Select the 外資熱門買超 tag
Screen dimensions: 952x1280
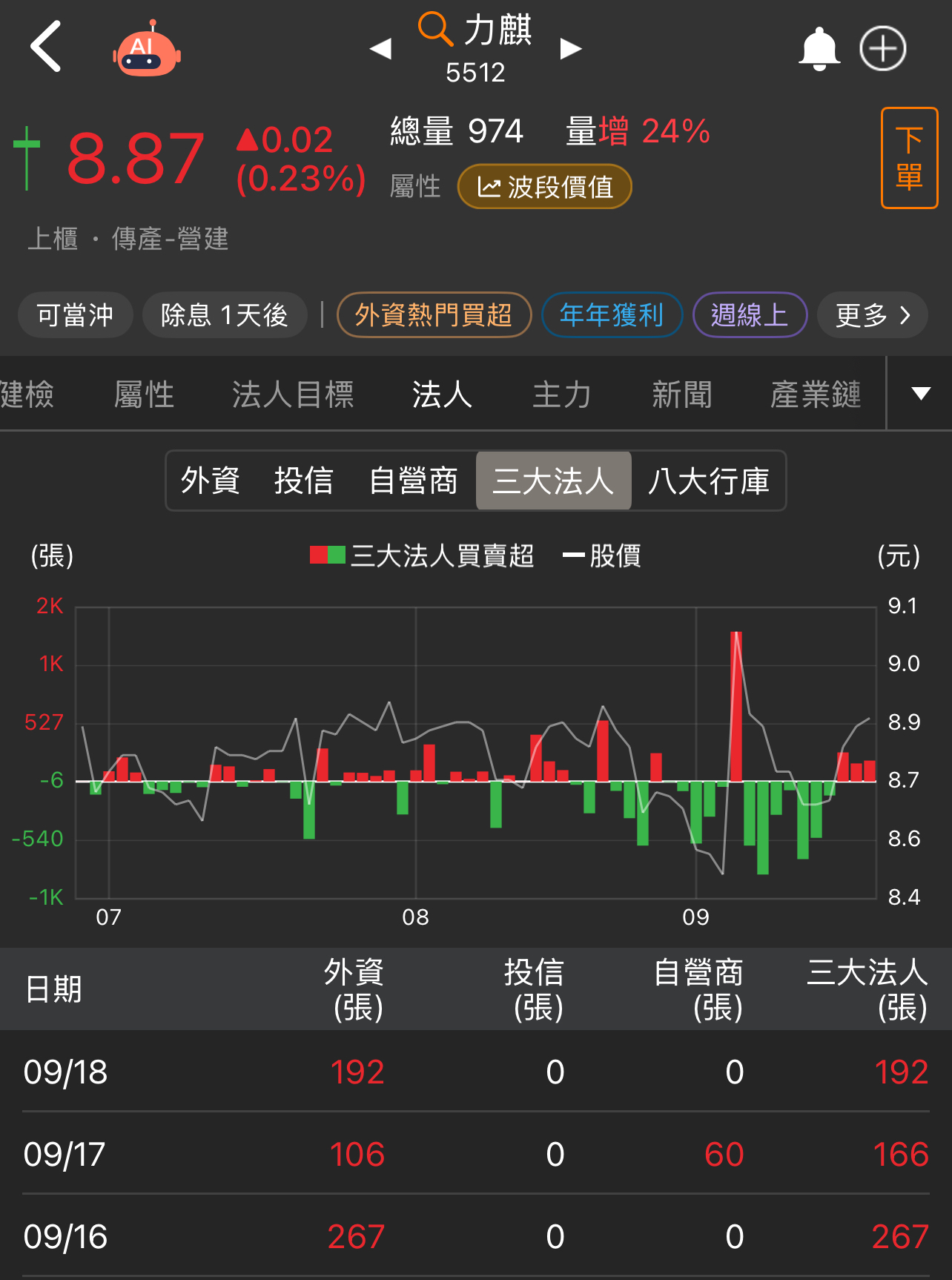pos(434,315)
